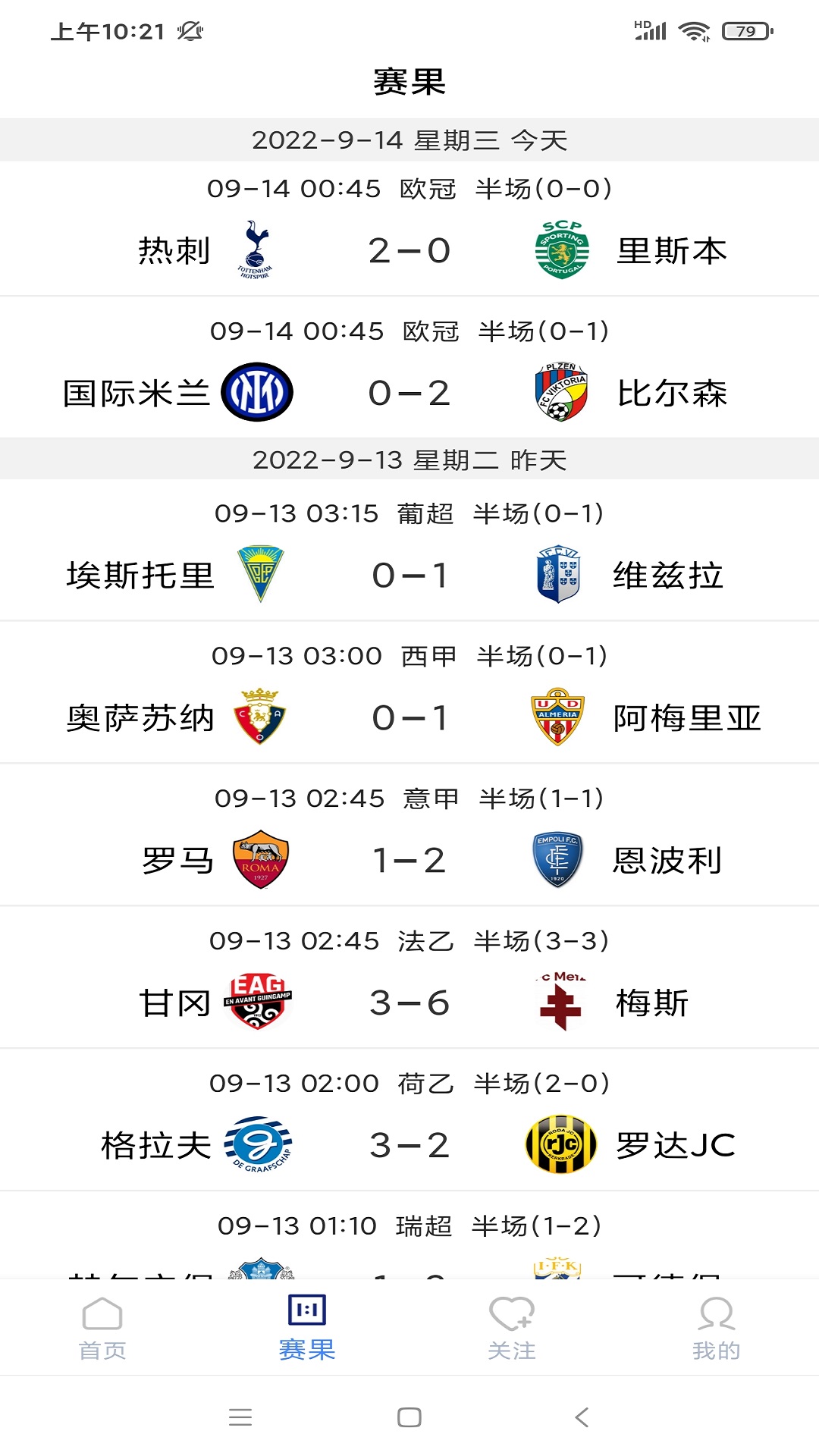Image resolution: width=819 pixels, height=1456 pixels.
Task: Open 奥萨苏纳 vs 阿梅里亚 result
Action: [x=409, y=692]
